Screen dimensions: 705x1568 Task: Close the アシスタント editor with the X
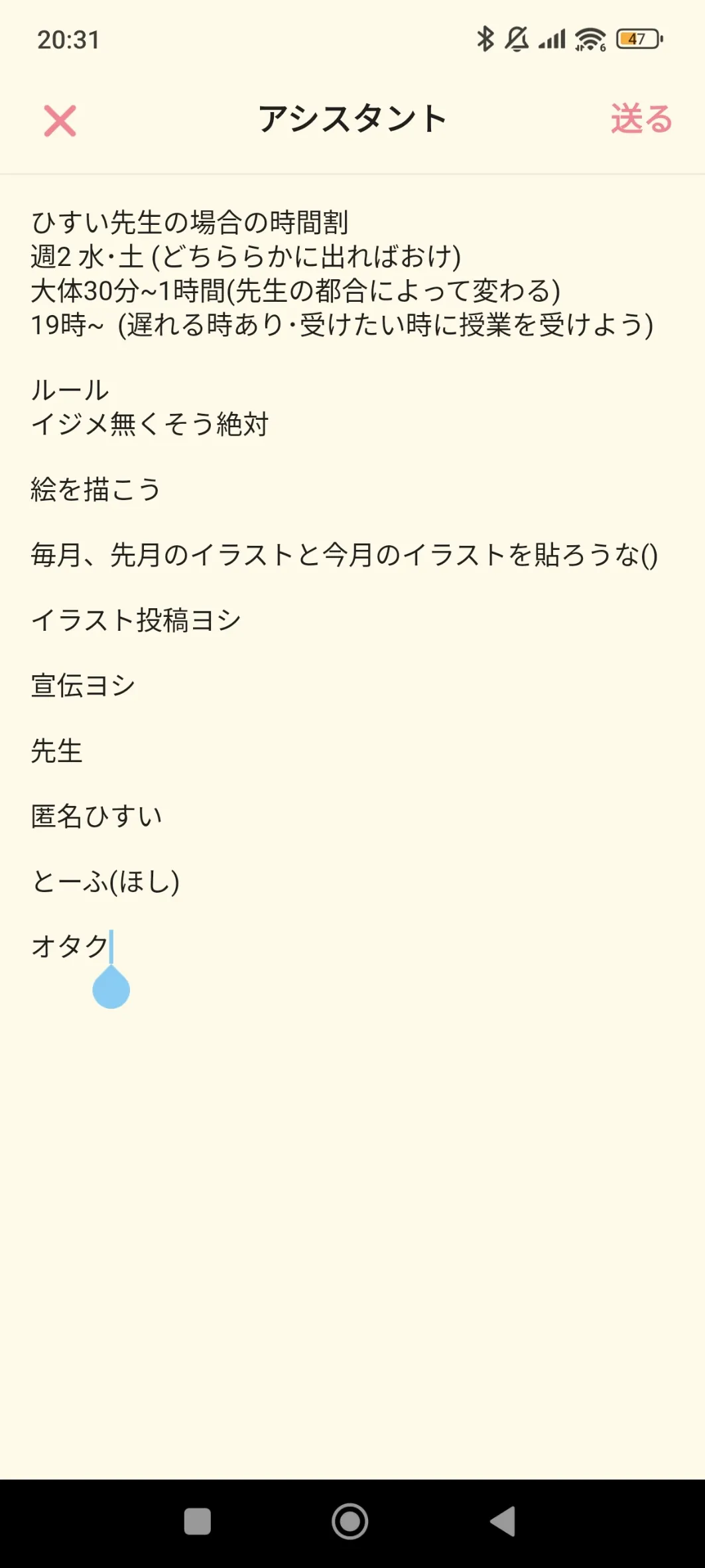tap(60, 121)
